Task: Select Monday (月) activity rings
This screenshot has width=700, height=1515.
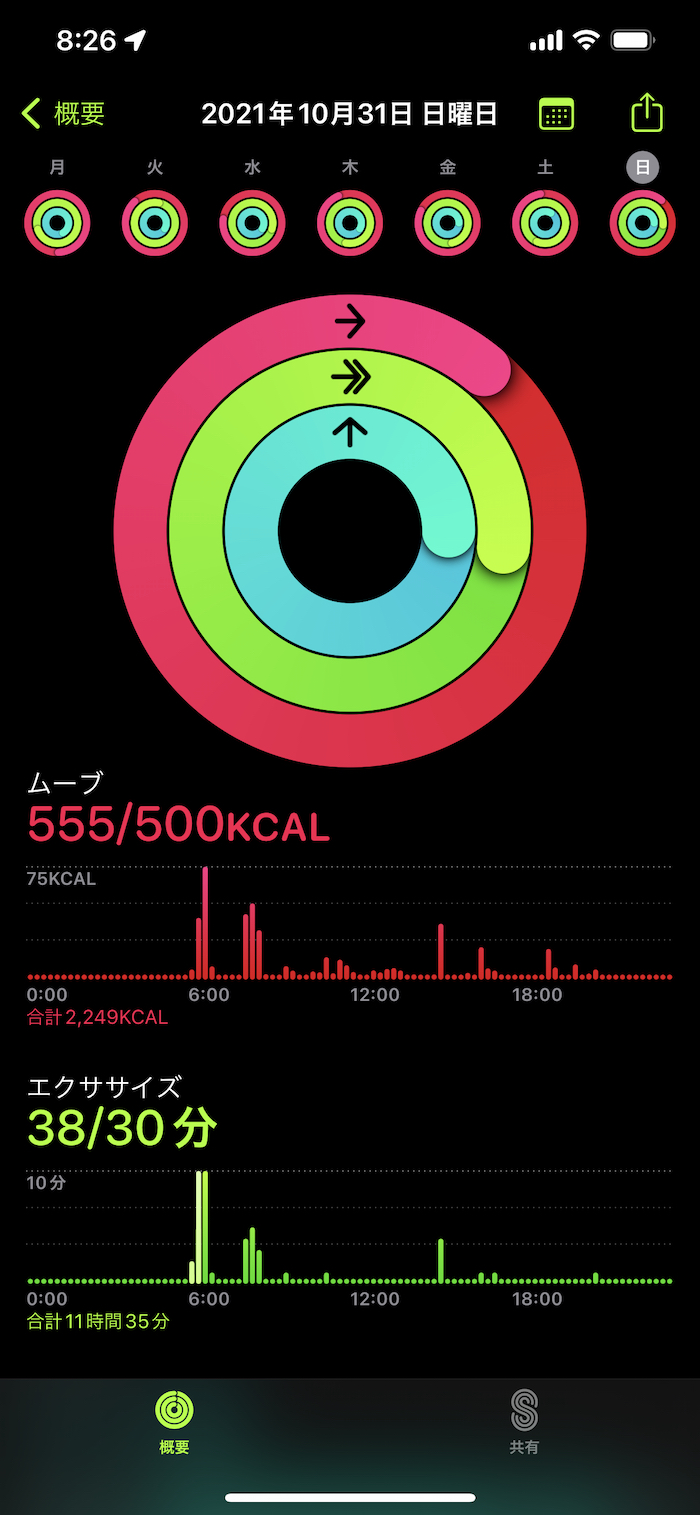Action: click(57, 222)
